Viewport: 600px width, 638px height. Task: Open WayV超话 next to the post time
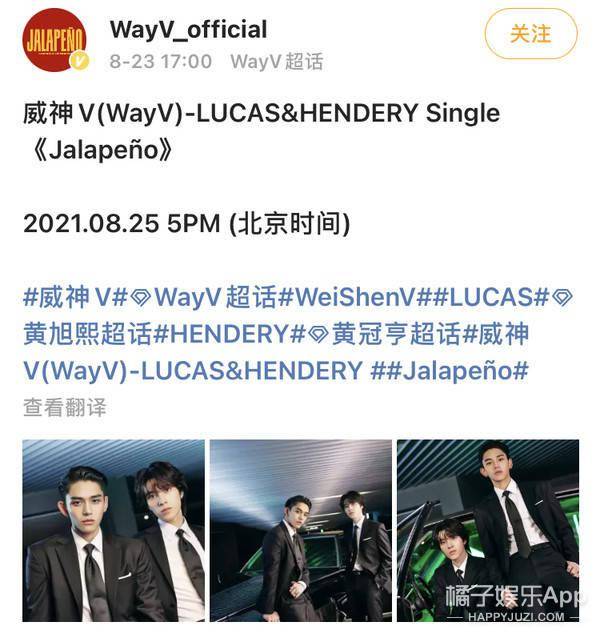click(277, 61)
